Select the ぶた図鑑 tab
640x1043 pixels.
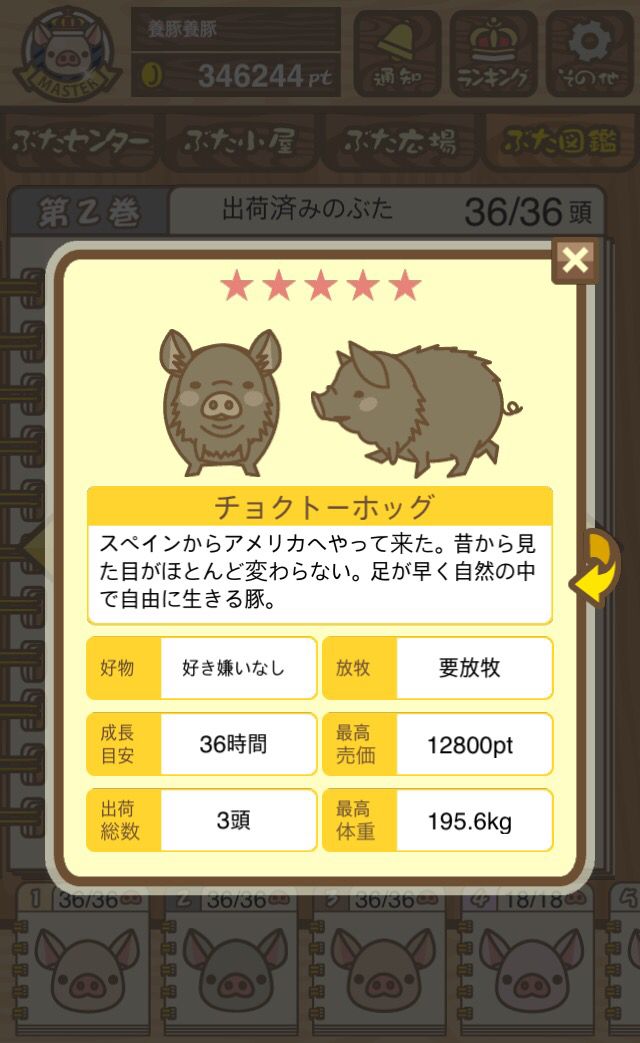pyautogui.click(x=560, y=142)
